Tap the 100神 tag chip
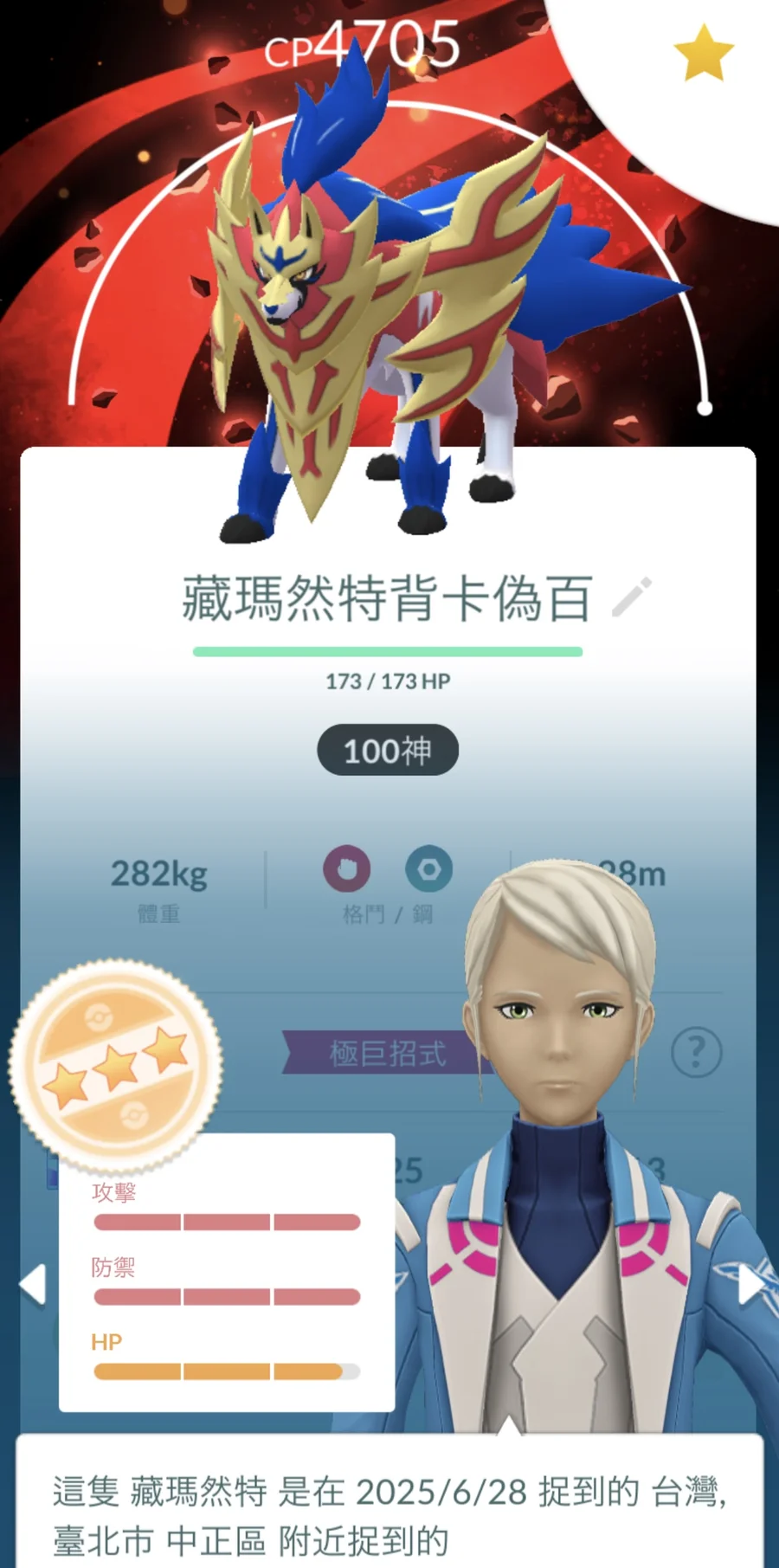 click(x=388, y=750)
